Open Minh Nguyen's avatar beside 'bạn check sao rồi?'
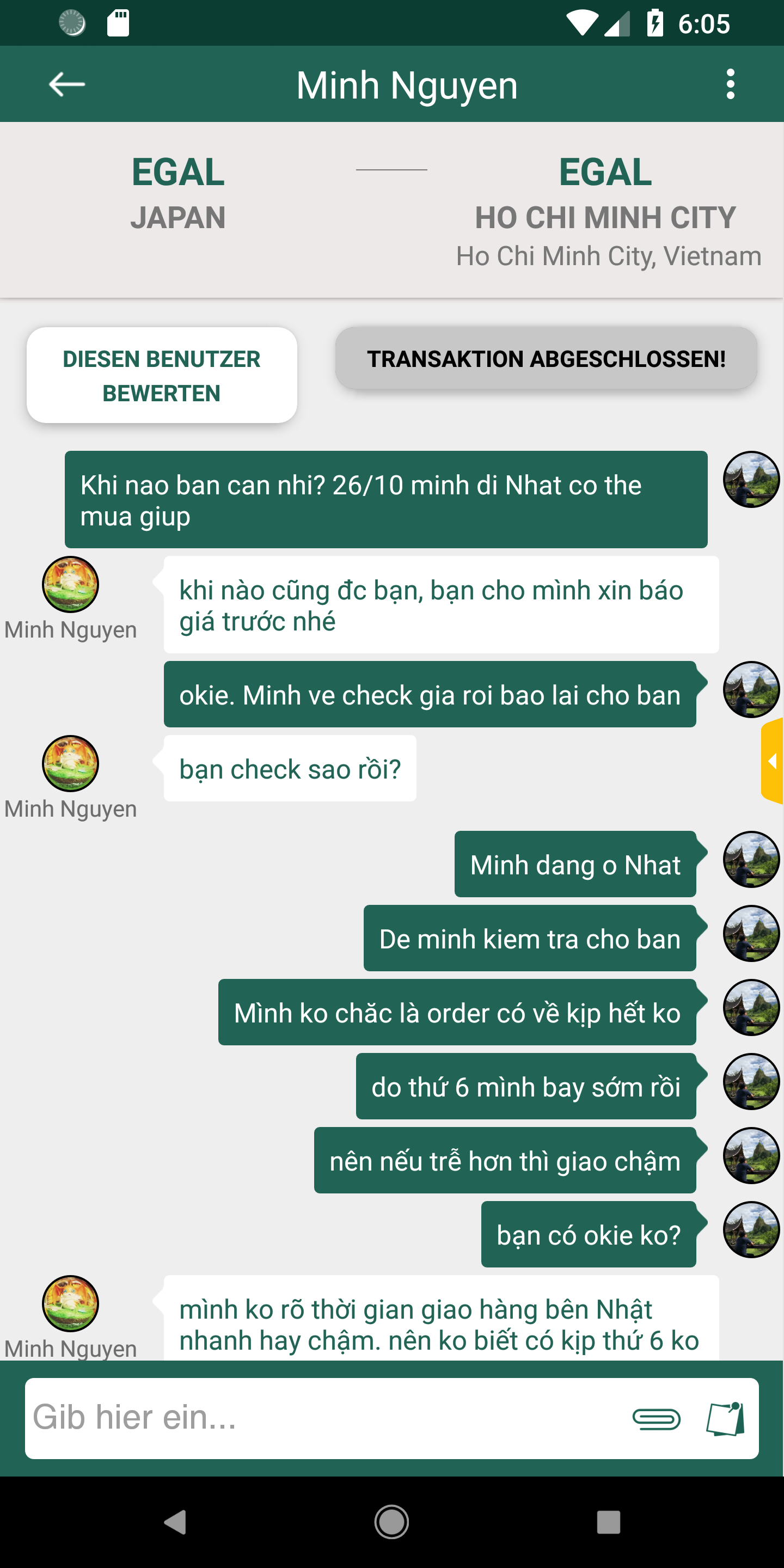 (70, 763)
